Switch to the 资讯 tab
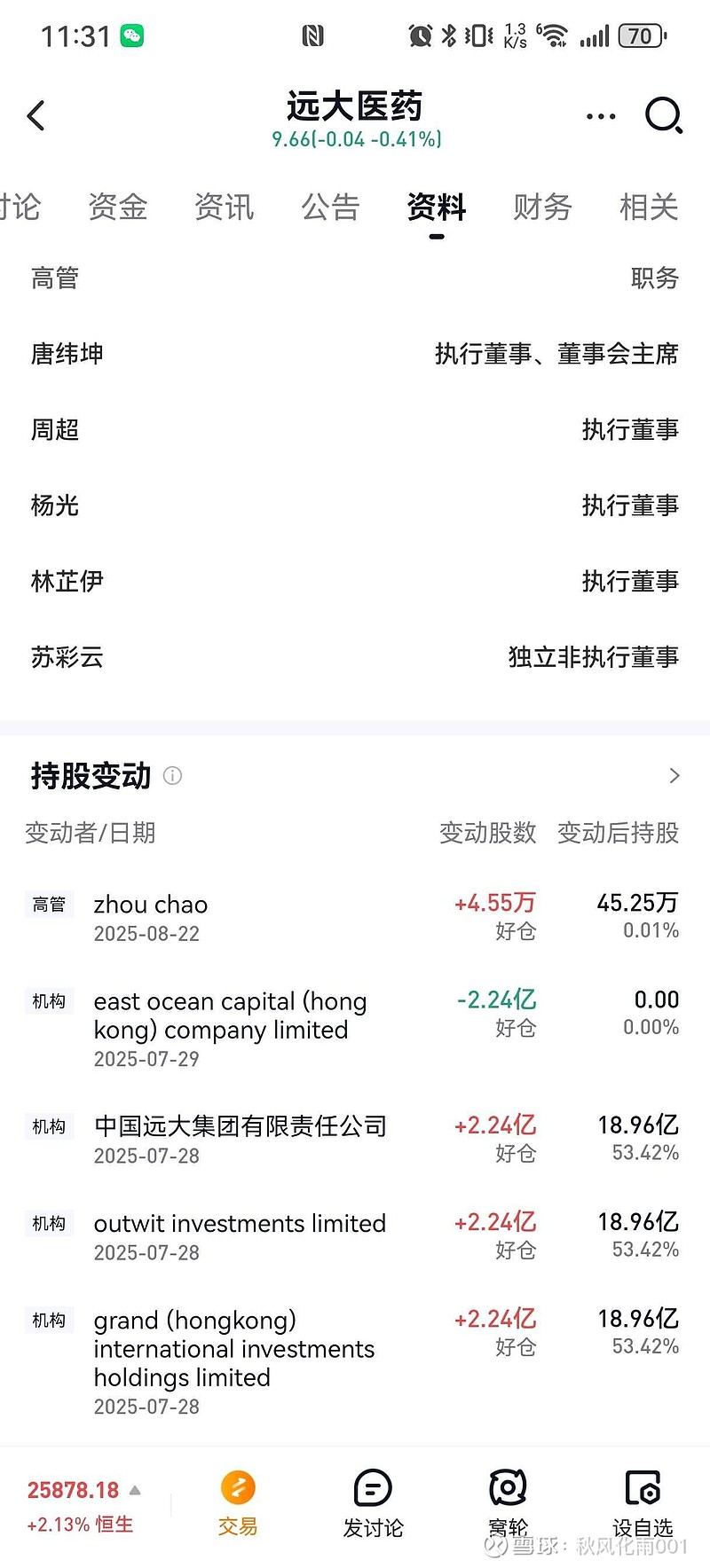The width and height of the screenshot is (710, 1568). 225,208
